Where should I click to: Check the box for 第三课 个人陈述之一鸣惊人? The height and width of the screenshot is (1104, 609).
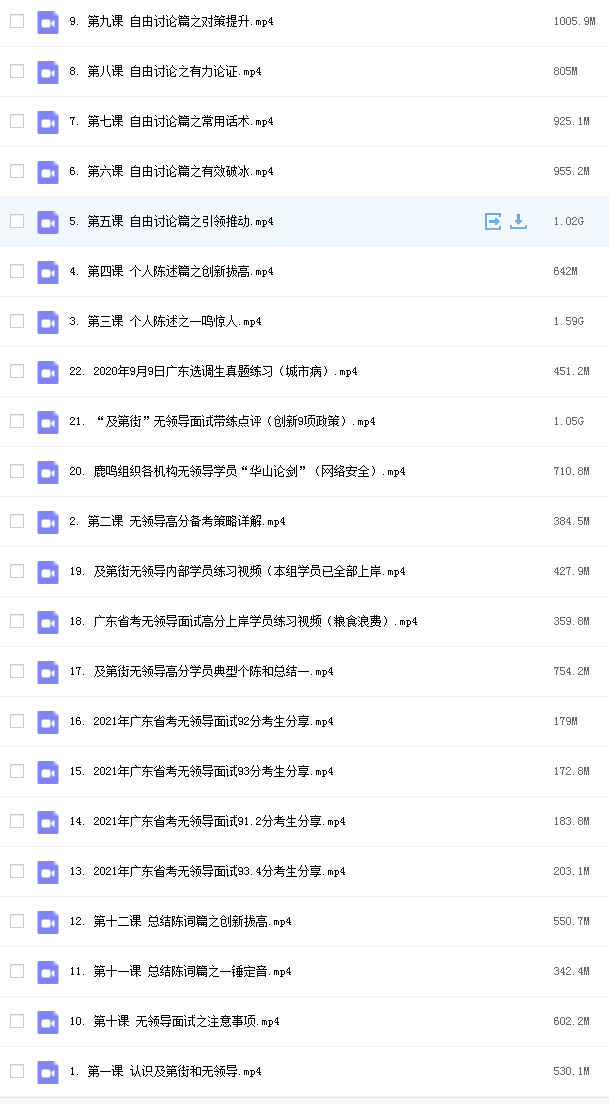[x=17, y=321]
